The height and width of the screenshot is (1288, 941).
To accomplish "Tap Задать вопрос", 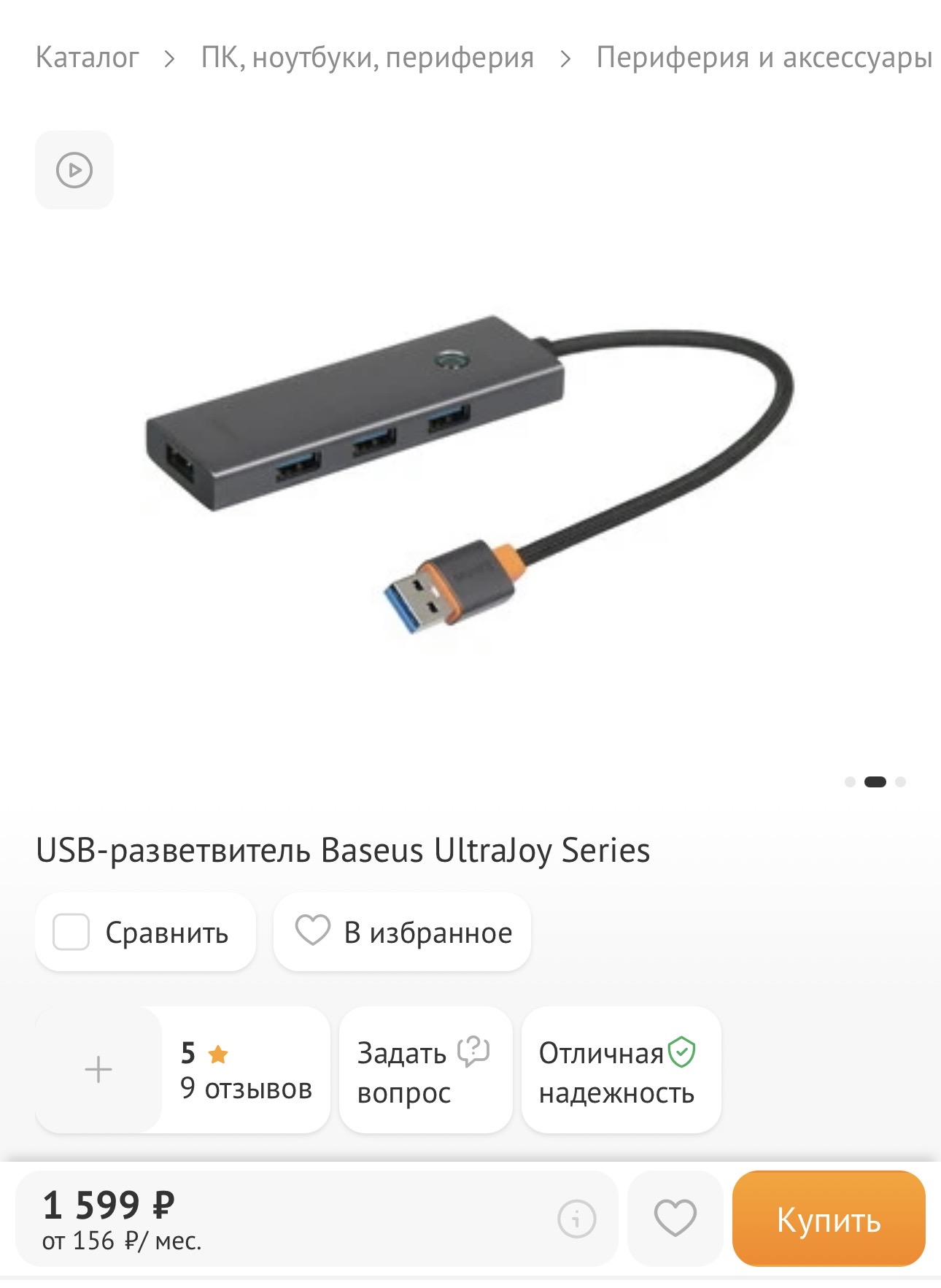I will [425, 1070].
